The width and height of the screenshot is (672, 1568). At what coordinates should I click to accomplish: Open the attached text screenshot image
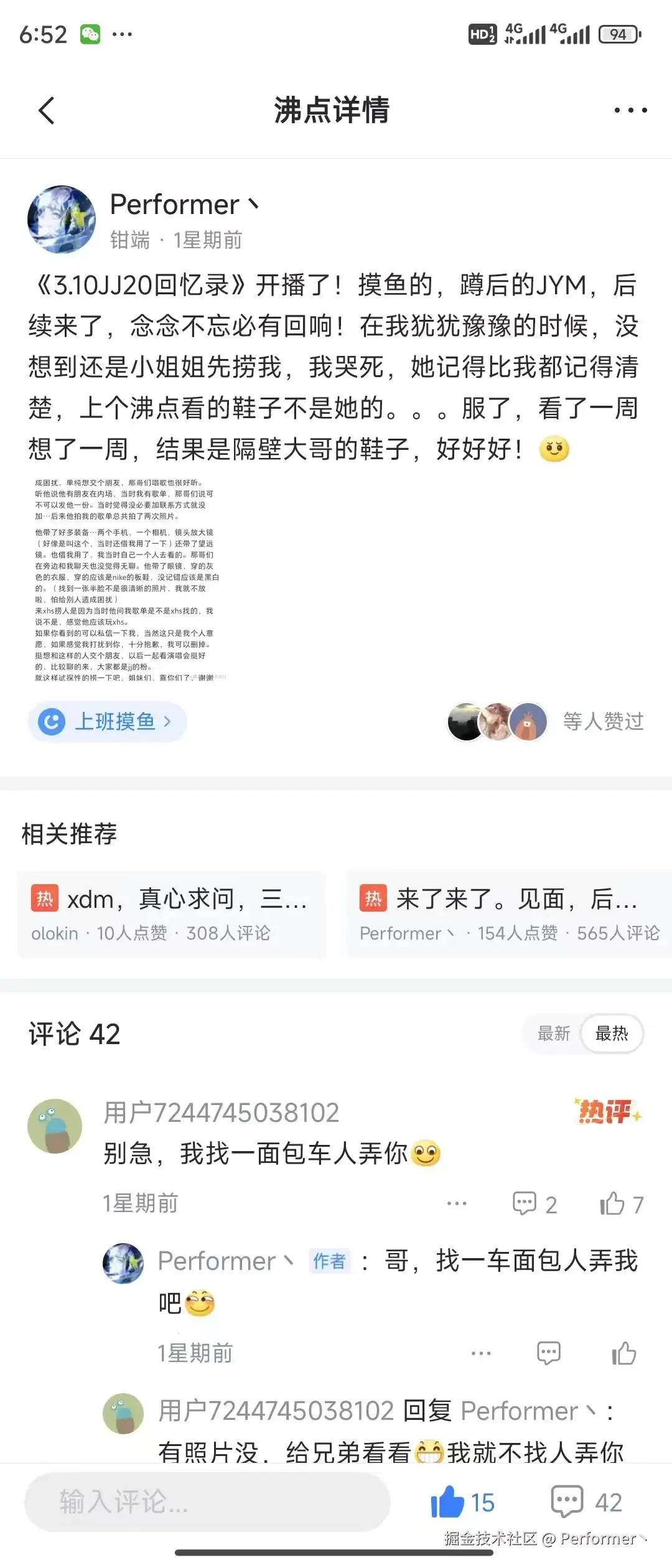coord(128,579)
